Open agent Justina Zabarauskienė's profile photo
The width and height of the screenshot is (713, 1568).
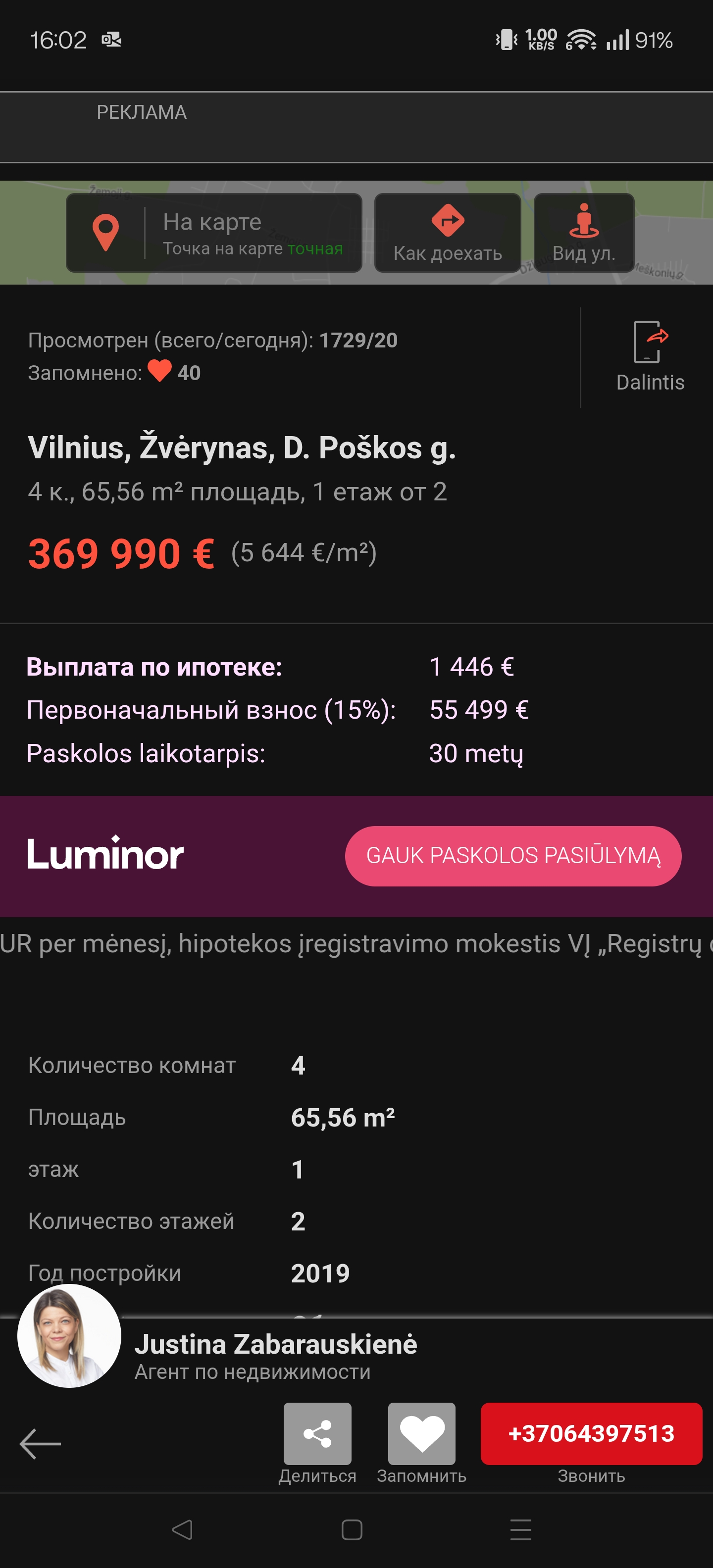(69, 1335)
